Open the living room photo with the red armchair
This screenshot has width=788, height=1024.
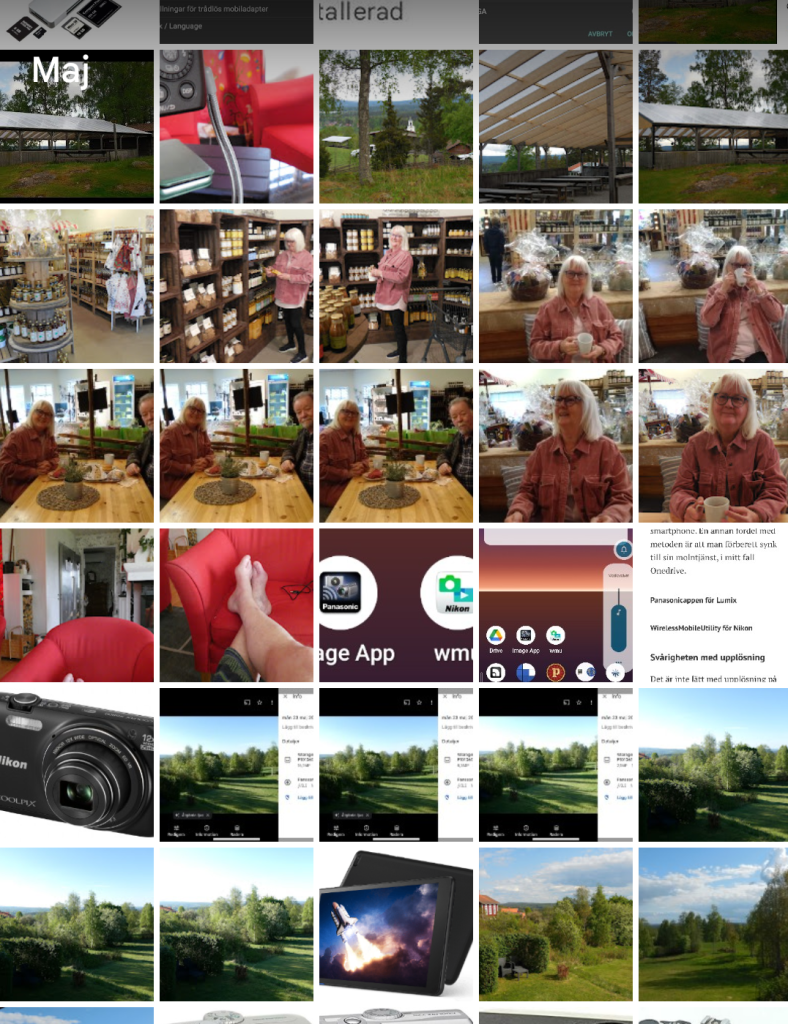(x=77, y=605)
